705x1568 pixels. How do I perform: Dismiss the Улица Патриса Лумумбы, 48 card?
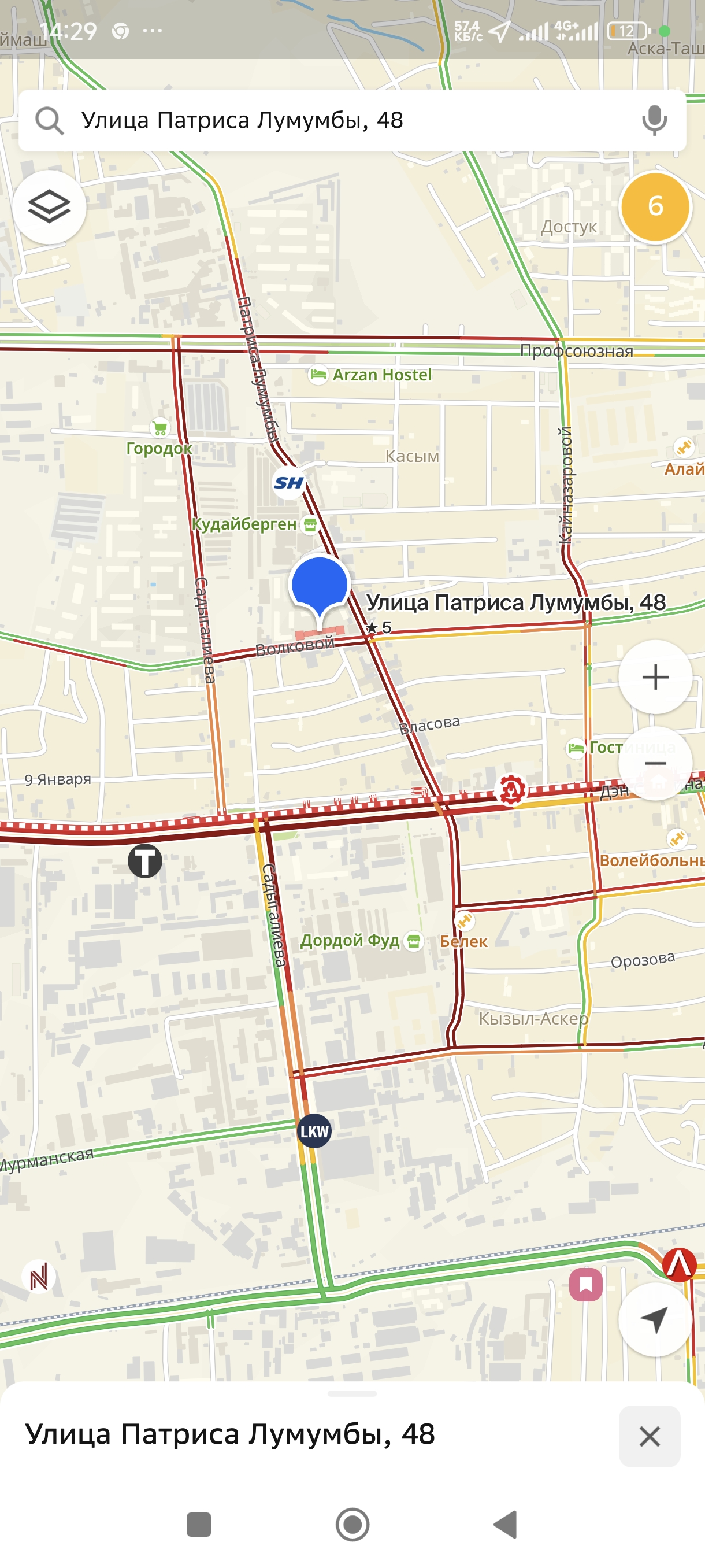(649, 1437)
